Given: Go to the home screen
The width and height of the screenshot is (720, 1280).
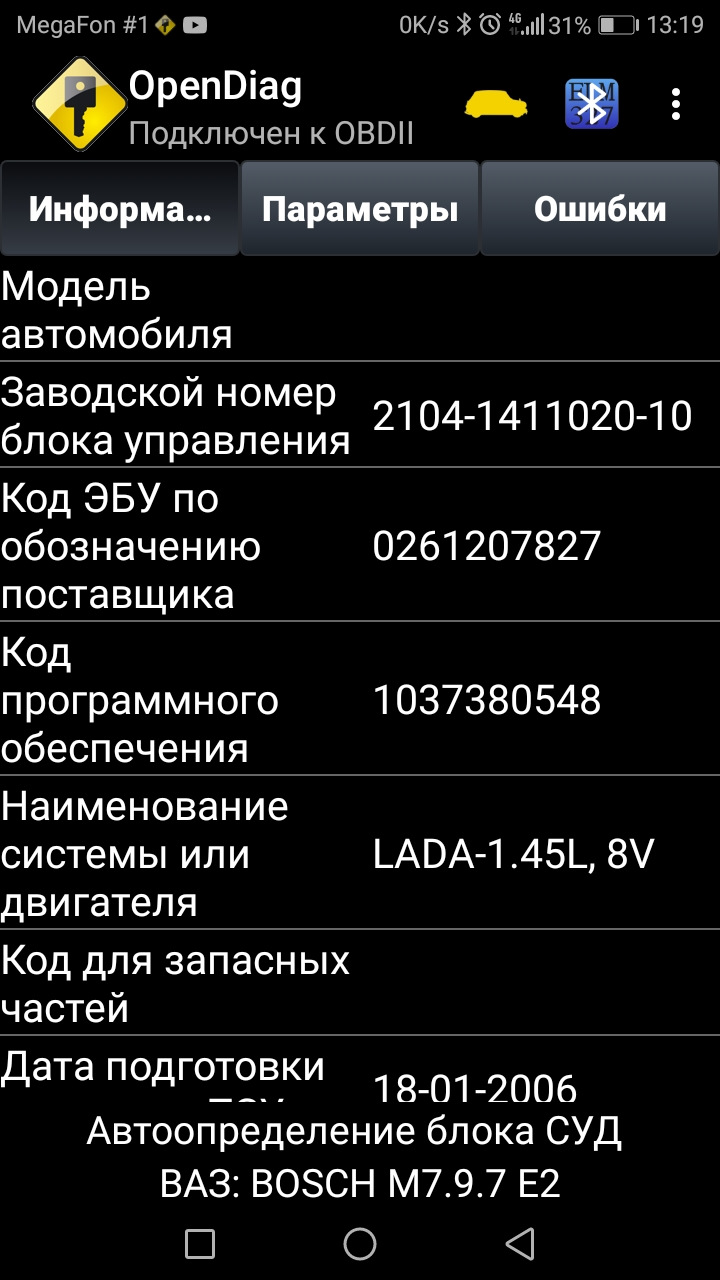Looking at the screenshot, I should 360,1243.
